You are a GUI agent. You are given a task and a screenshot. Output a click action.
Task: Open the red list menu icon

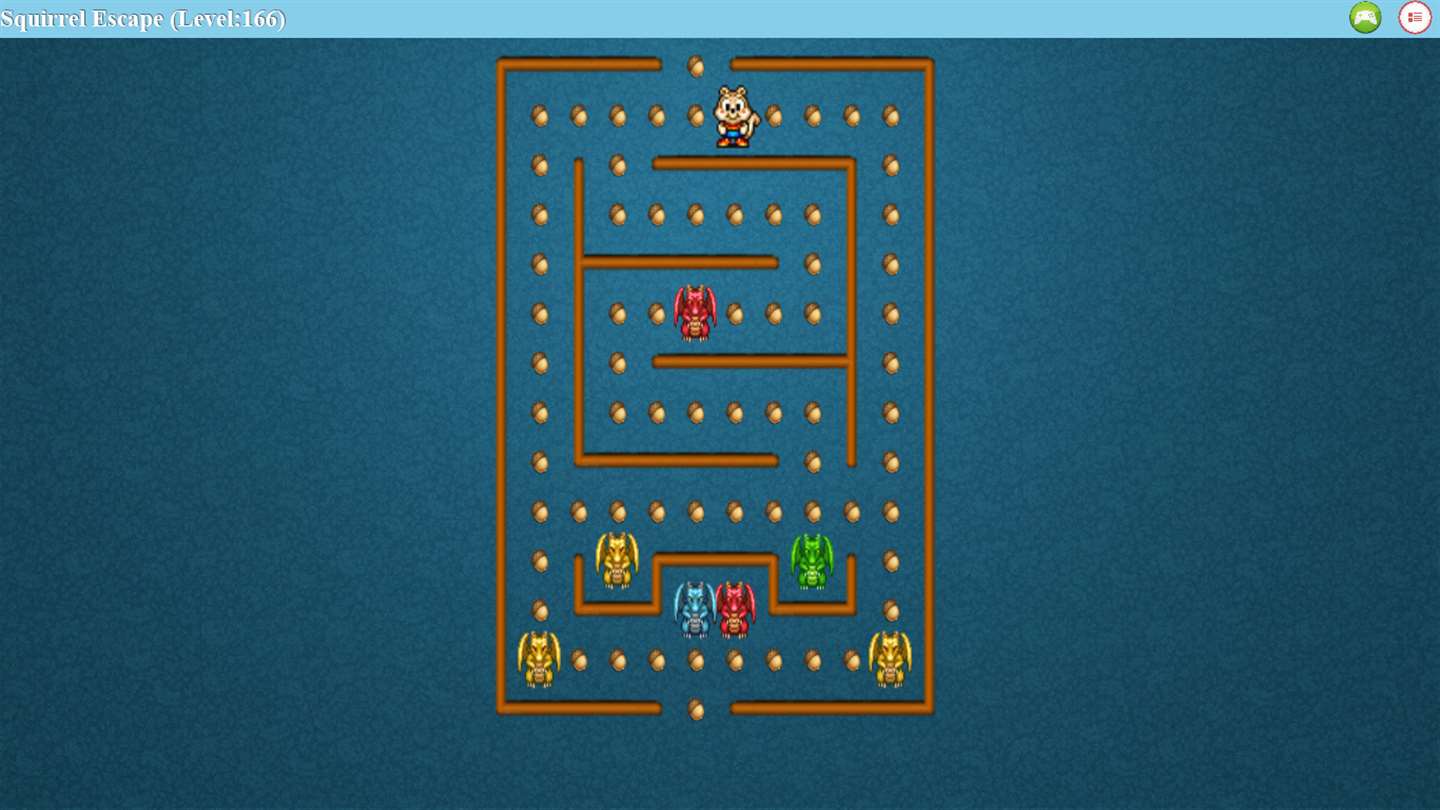pos(1414,18)
